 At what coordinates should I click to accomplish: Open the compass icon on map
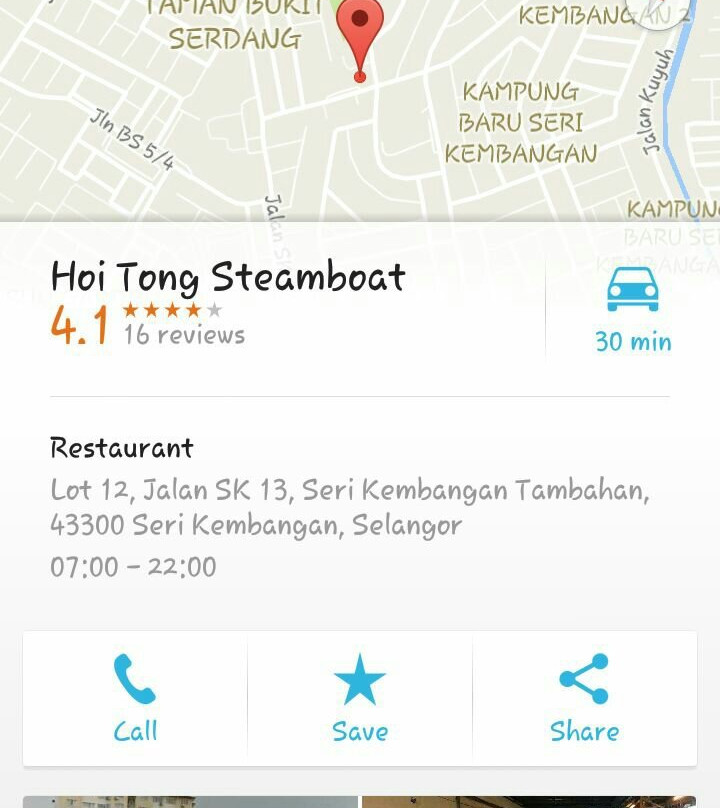(658, 12)
